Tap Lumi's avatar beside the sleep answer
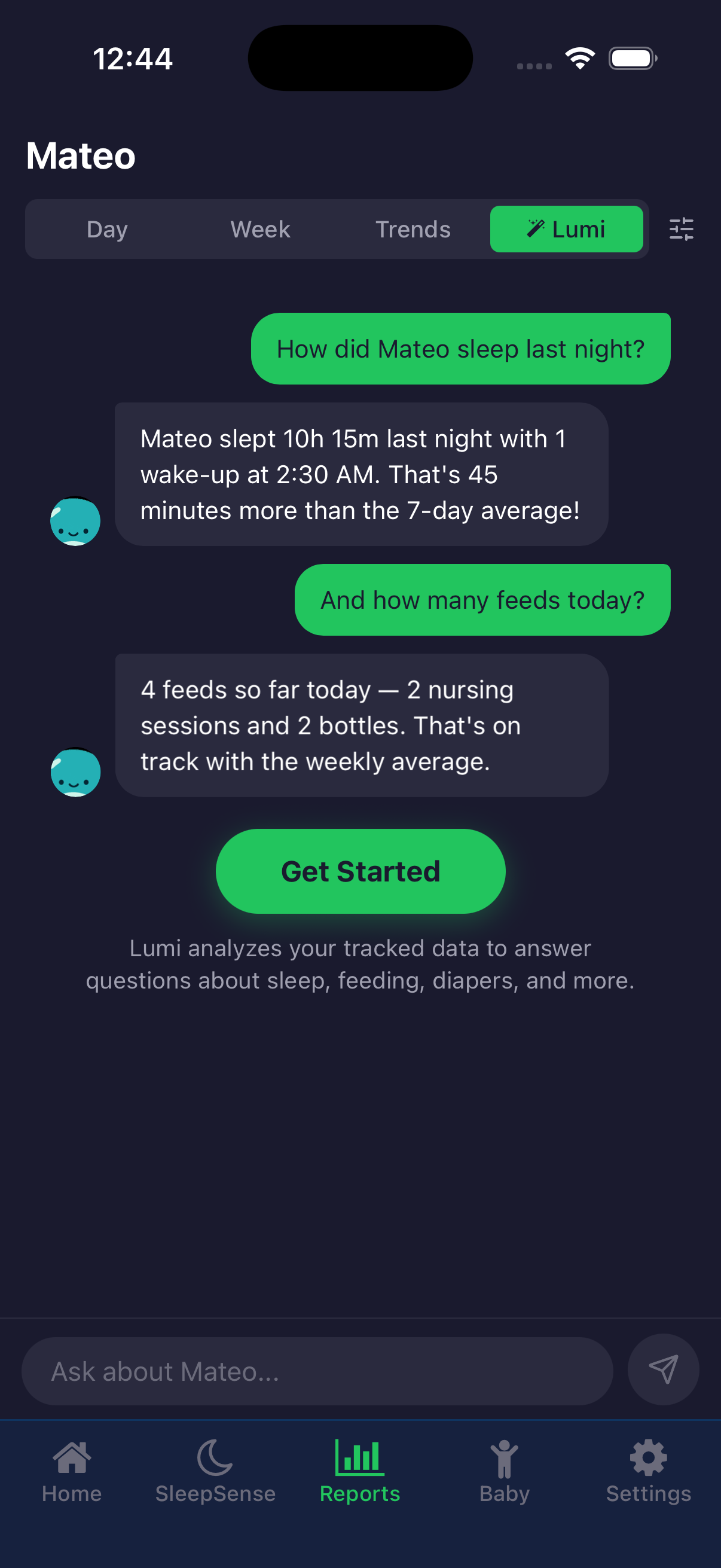Screen dimensions: 721x1568 (x=75, y=520)
